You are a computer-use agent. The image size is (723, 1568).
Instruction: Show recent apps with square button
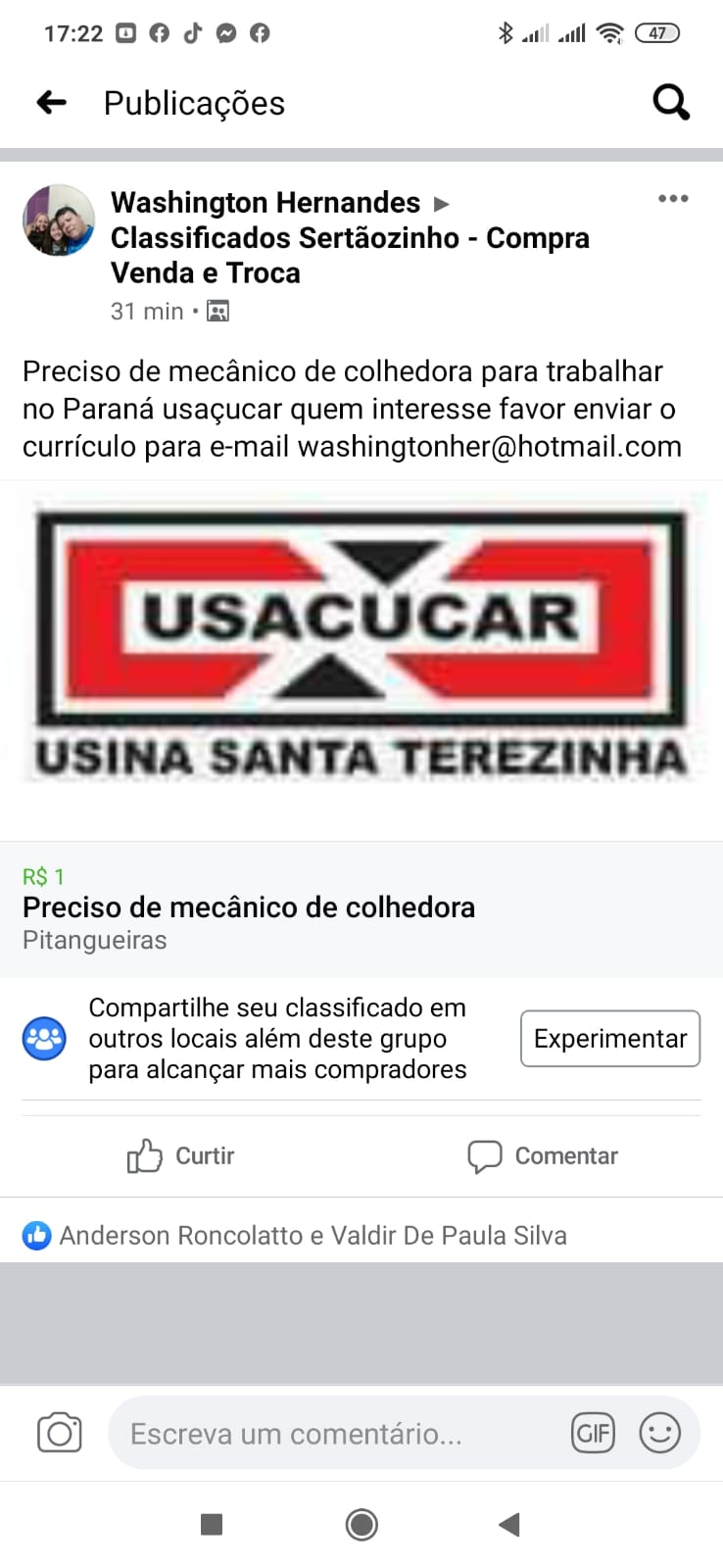tap(212, 1525)
